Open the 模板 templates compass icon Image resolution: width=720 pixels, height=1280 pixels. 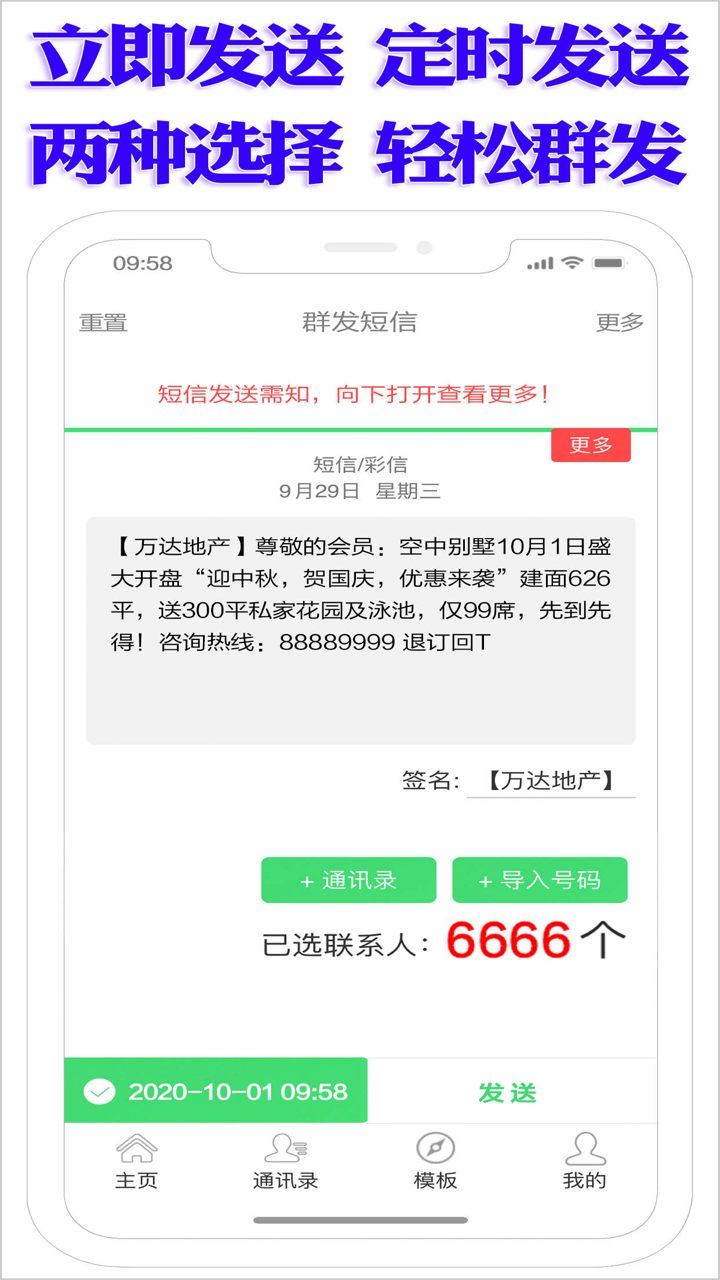[x=437, y=1160]
